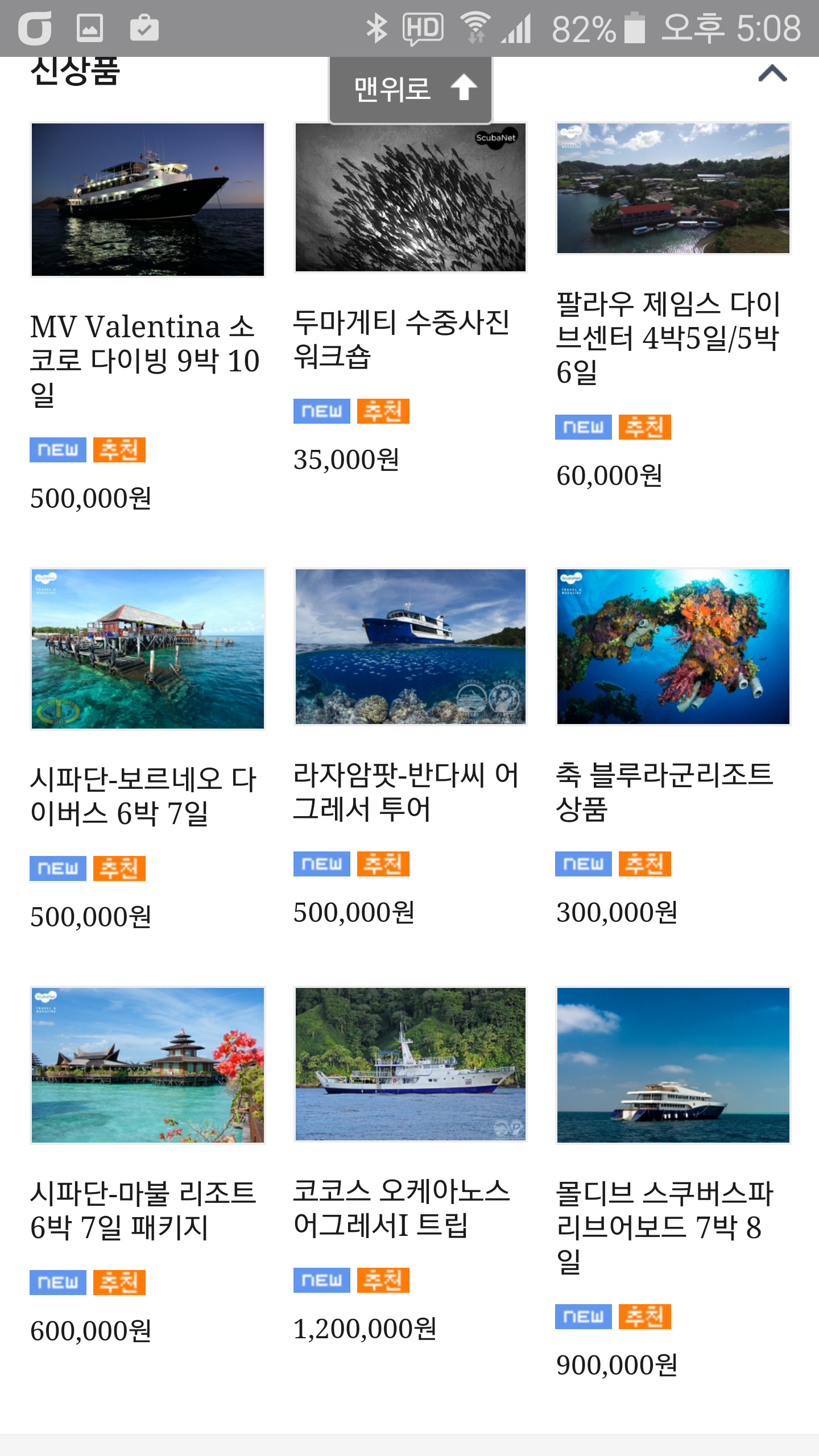View 몰디브 스쿠버스파 리브어보드 7박 8일
This screenshot has height=1456, width=819.
pos(673,1065)
